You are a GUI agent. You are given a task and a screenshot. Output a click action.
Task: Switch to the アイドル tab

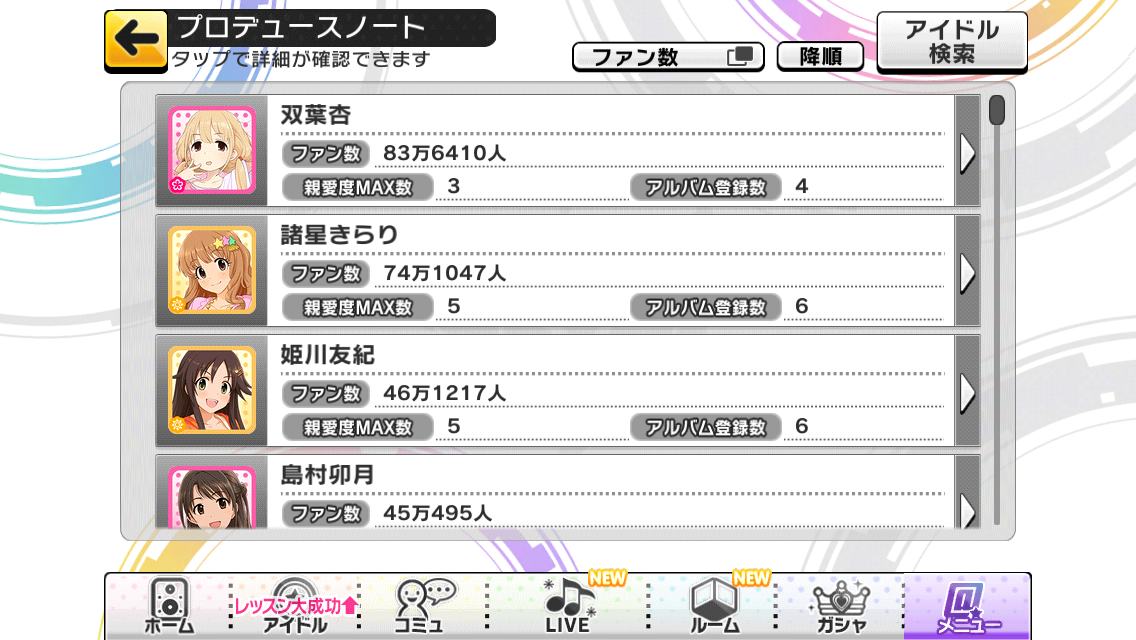coord(294,607)
